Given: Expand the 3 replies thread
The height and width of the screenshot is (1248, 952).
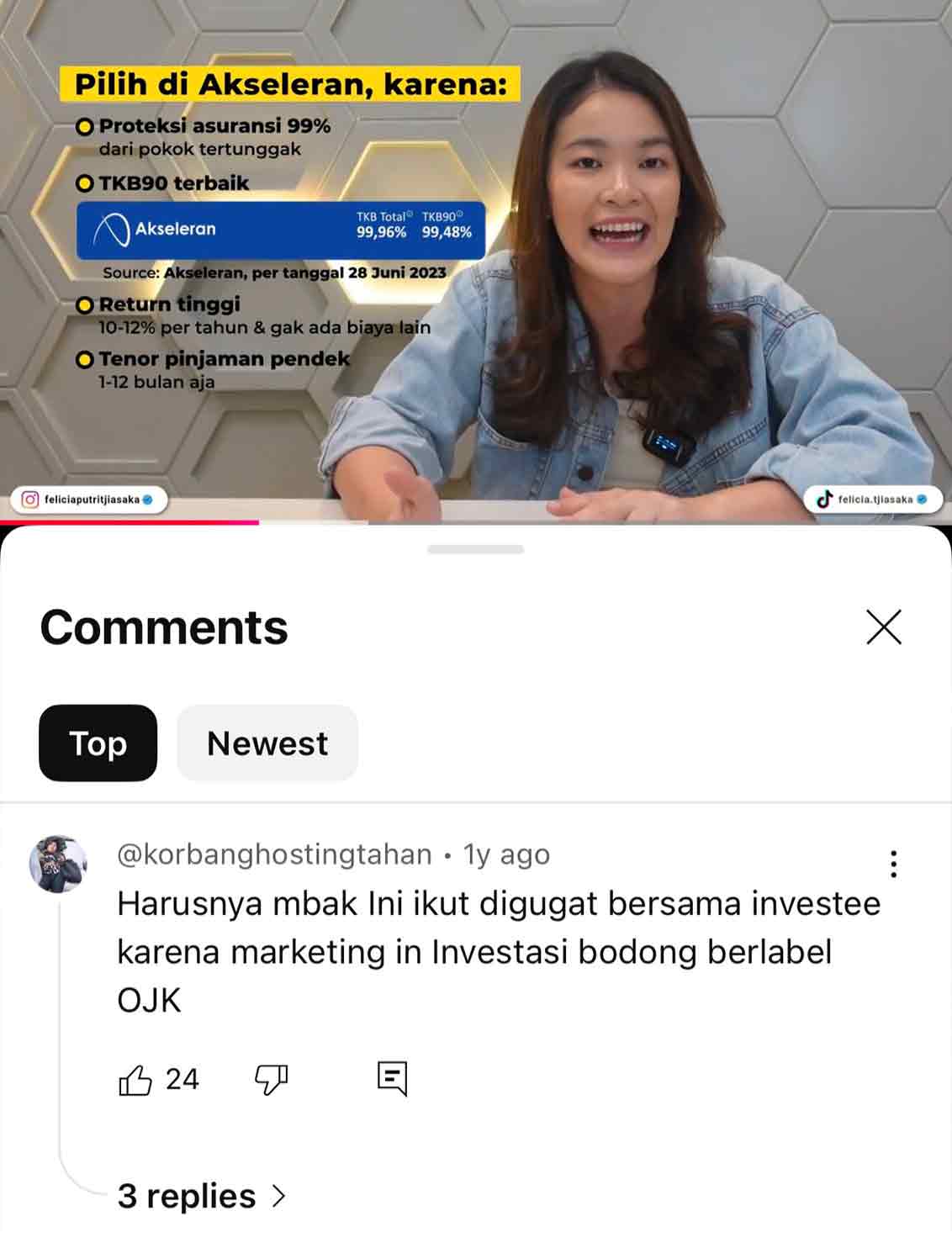Looking at the screenshot, I should click(x=202, y=1196).
